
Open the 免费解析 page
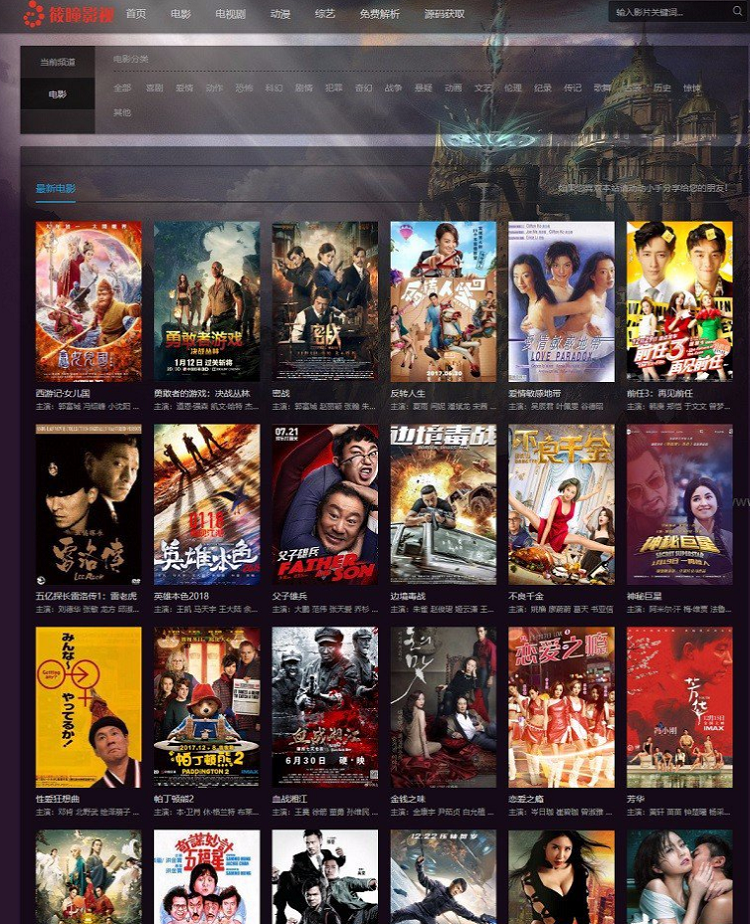(379, 14)
